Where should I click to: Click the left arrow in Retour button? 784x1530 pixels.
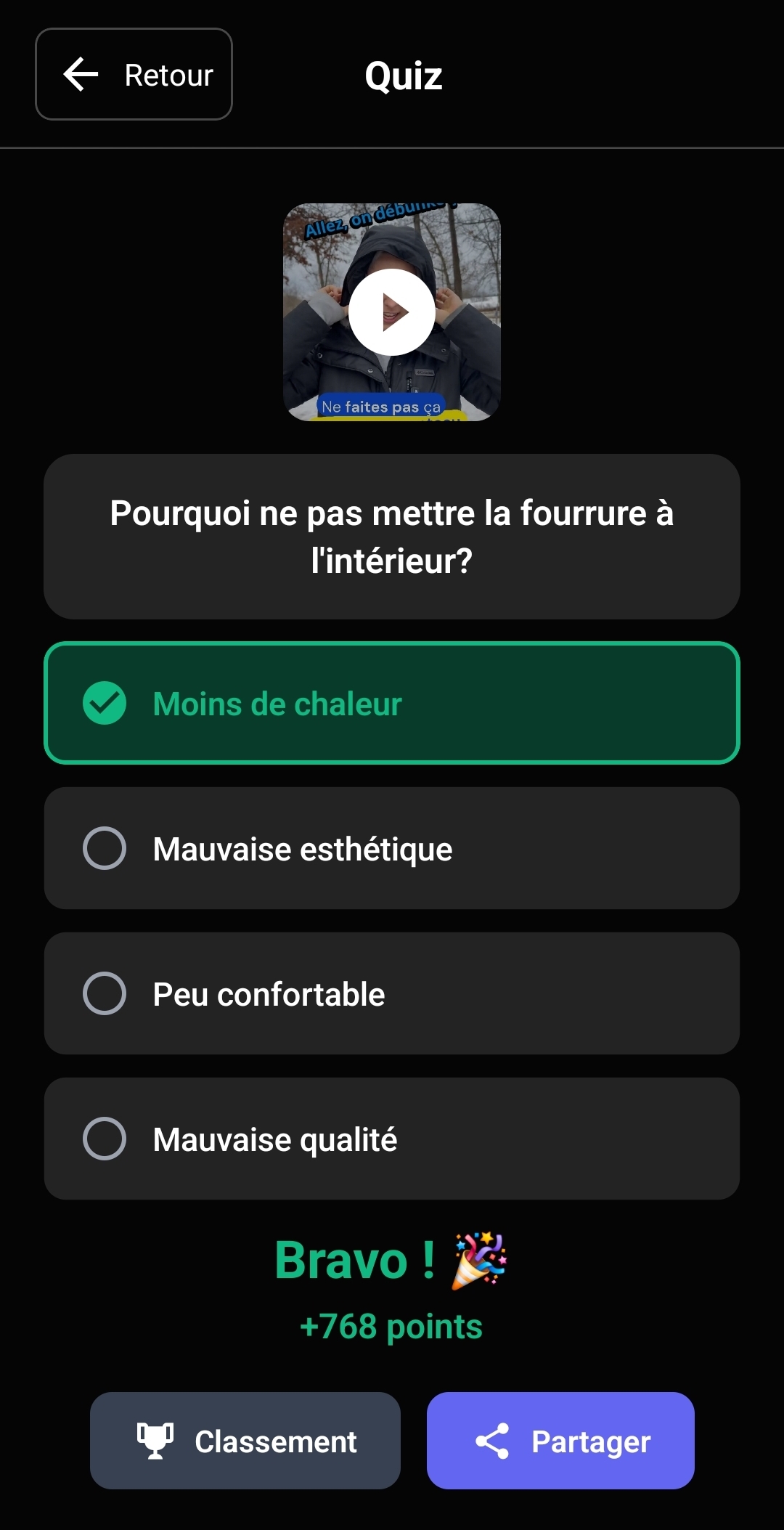[80, 73]
